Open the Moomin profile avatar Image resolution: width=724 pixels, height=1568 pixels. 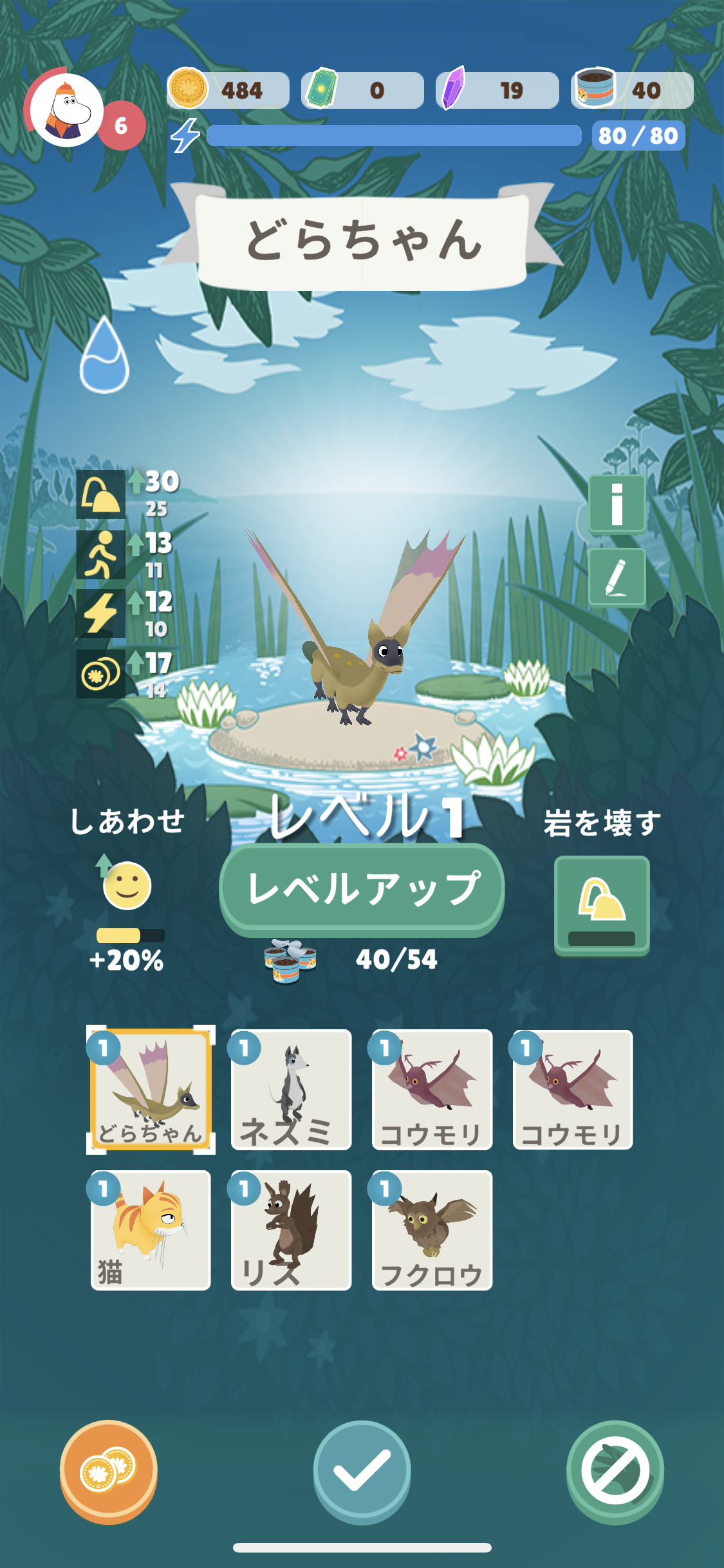(66, 110)
